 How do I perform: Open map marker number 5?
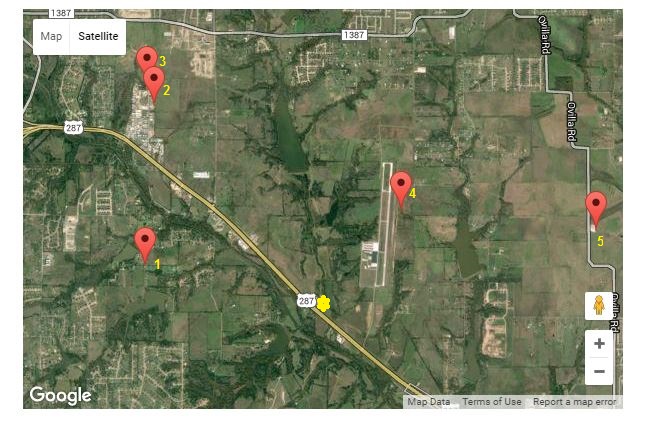(596, 207)
